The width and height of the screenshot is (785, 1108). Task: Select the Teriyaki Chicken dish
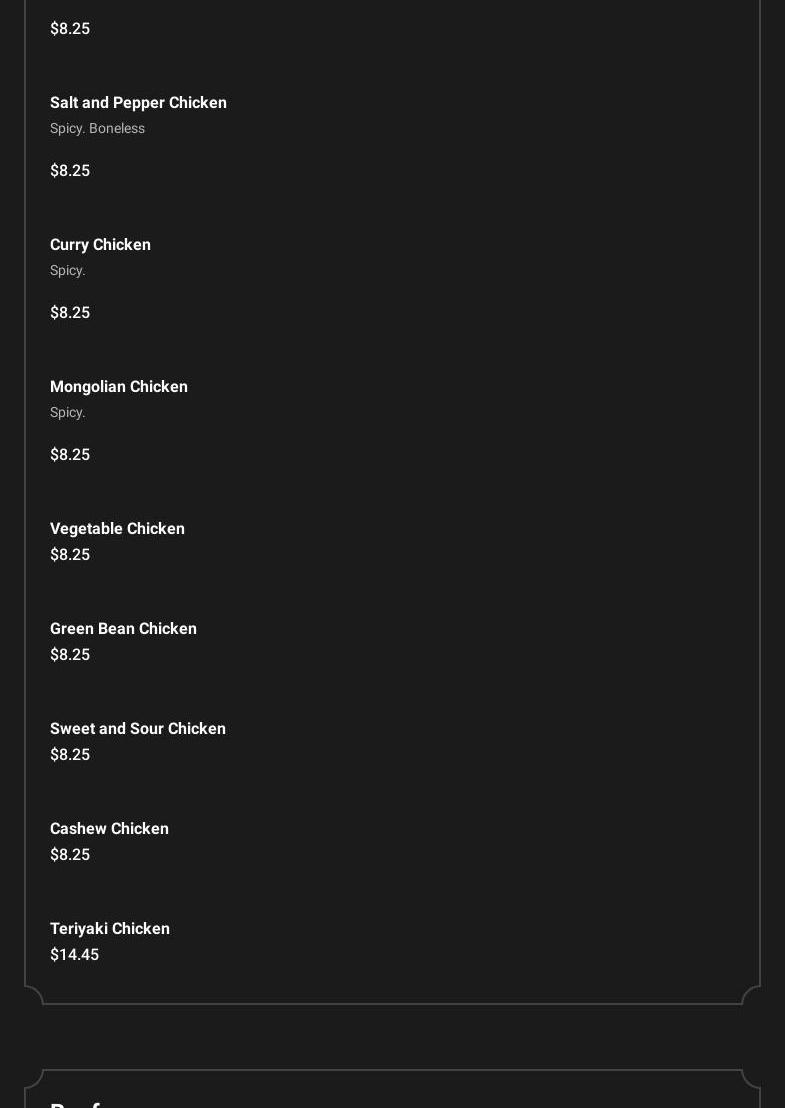point(110,929)
